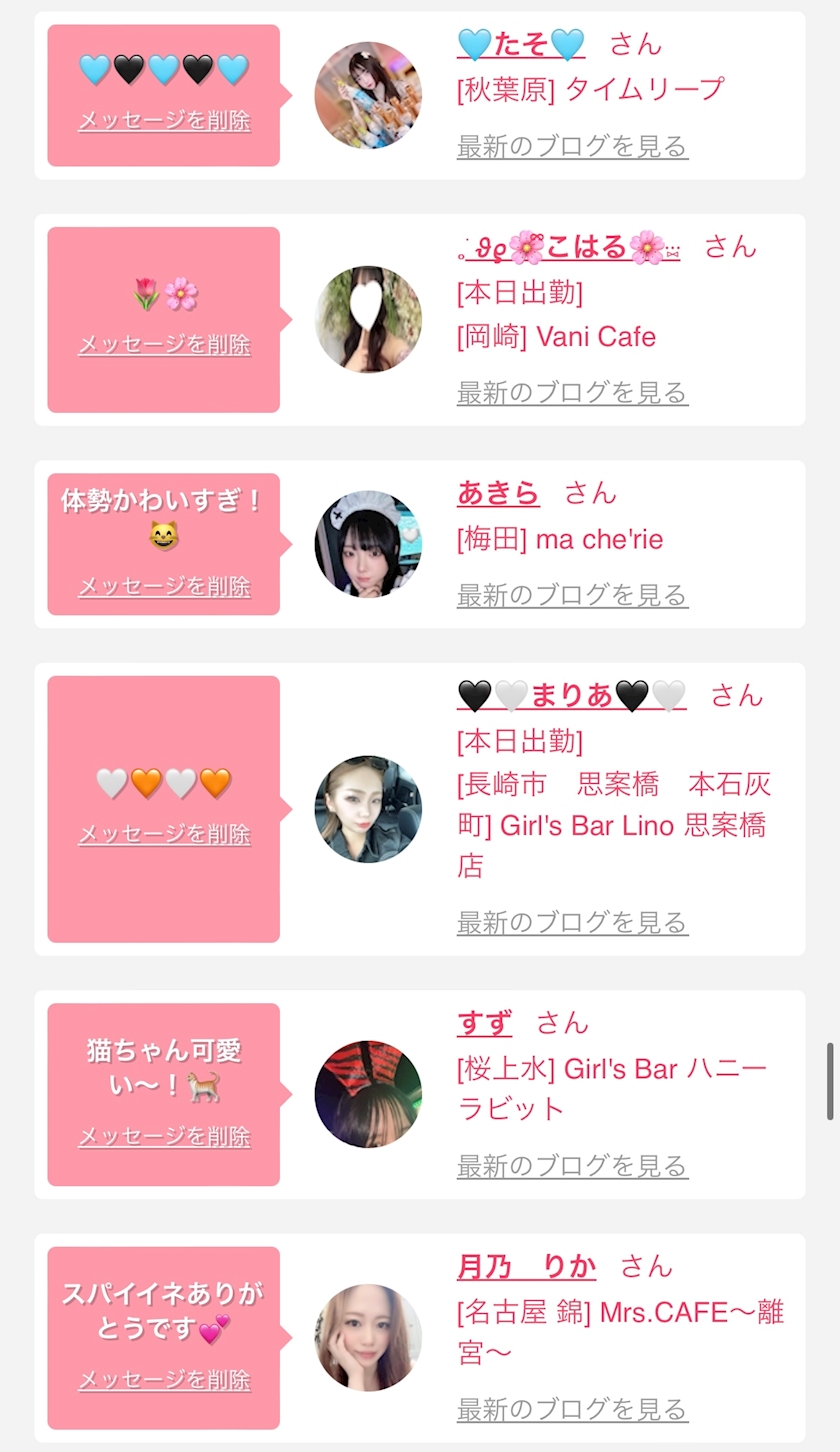Image resolution: width=840 pixels, height=1452 pixels.
Task: View こはる's latest blog
Action: tap(572, 392)
